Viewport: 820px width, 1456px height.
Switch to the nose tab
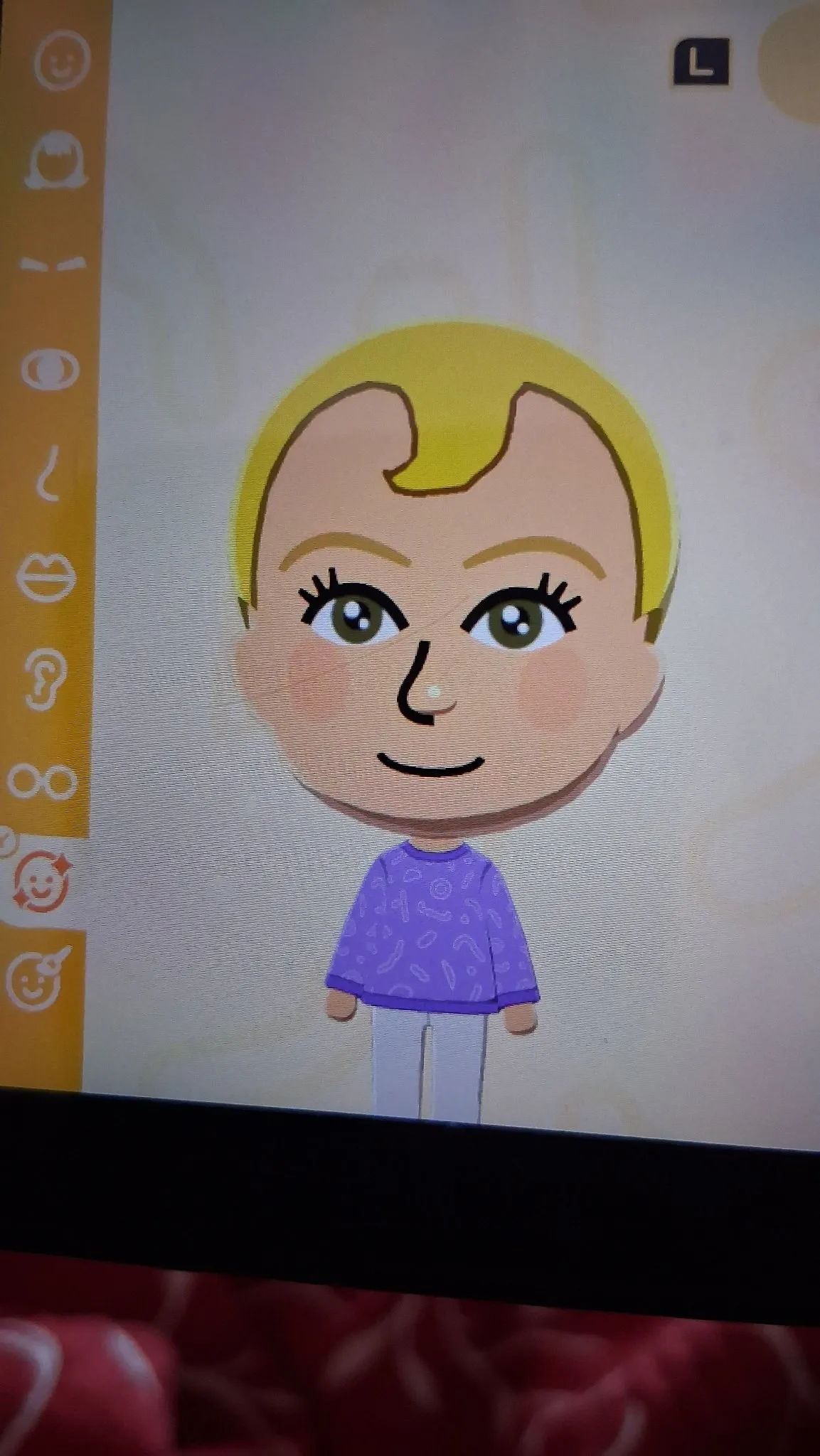point(48,473)
